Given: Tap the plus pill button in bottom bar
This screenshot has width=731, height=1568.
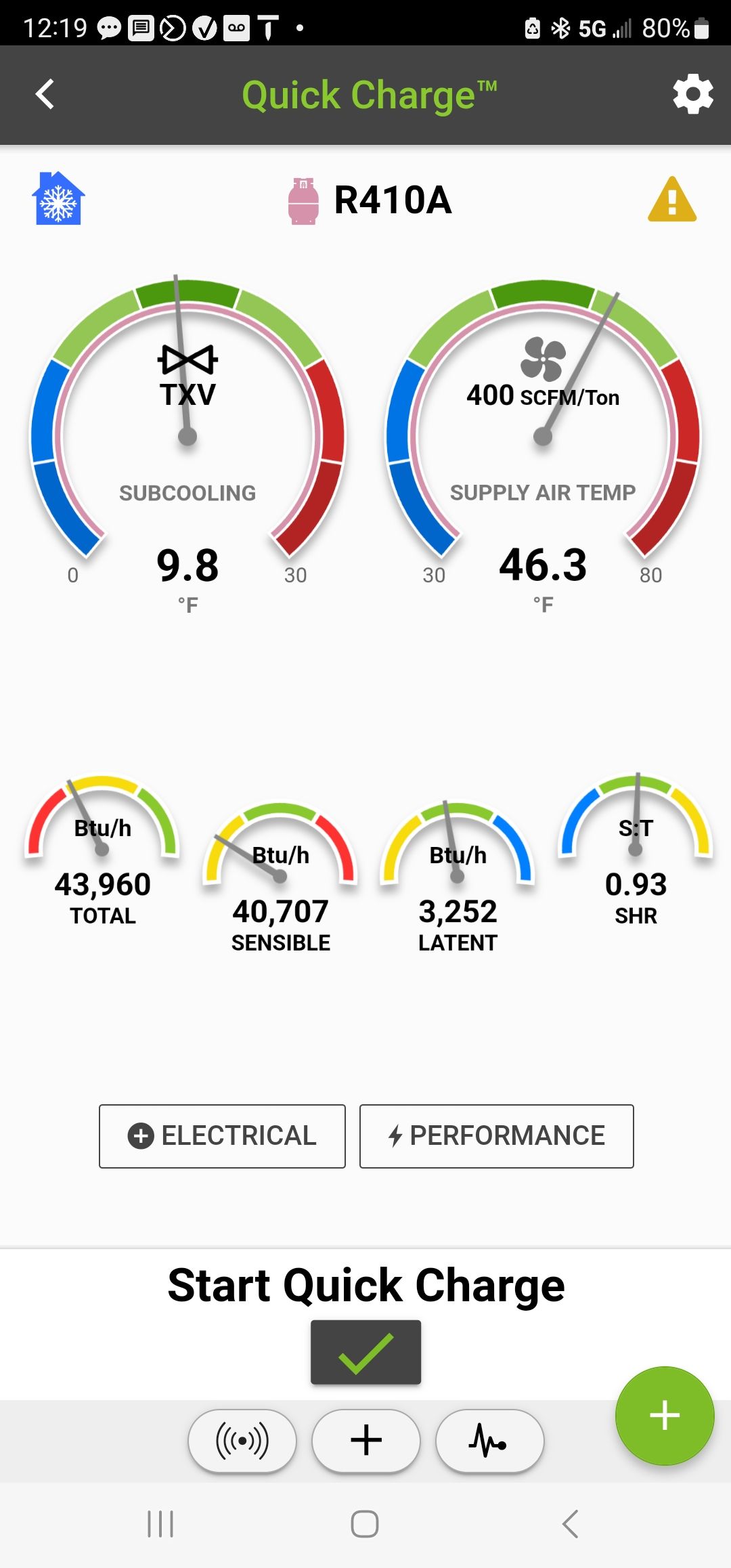Looking at the screenshot, I should [365, 1441].
